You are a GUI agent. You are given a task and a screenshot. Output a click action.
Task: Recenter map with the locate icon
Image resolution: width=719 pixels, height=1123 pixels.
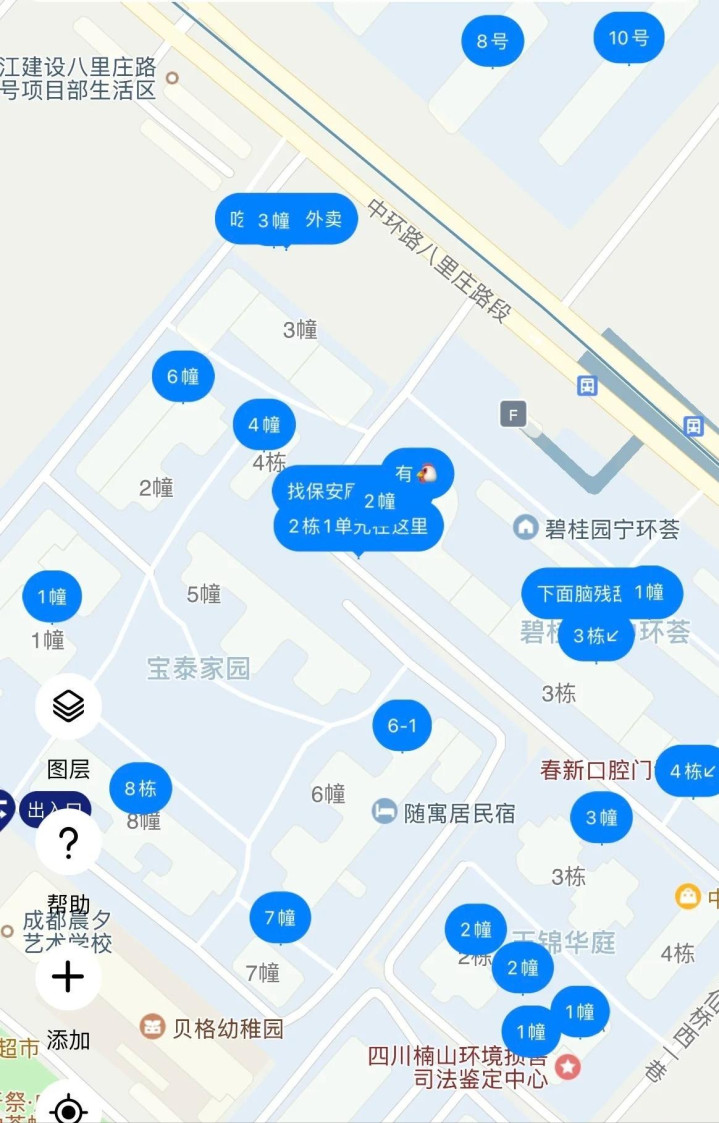[69, 1109]
